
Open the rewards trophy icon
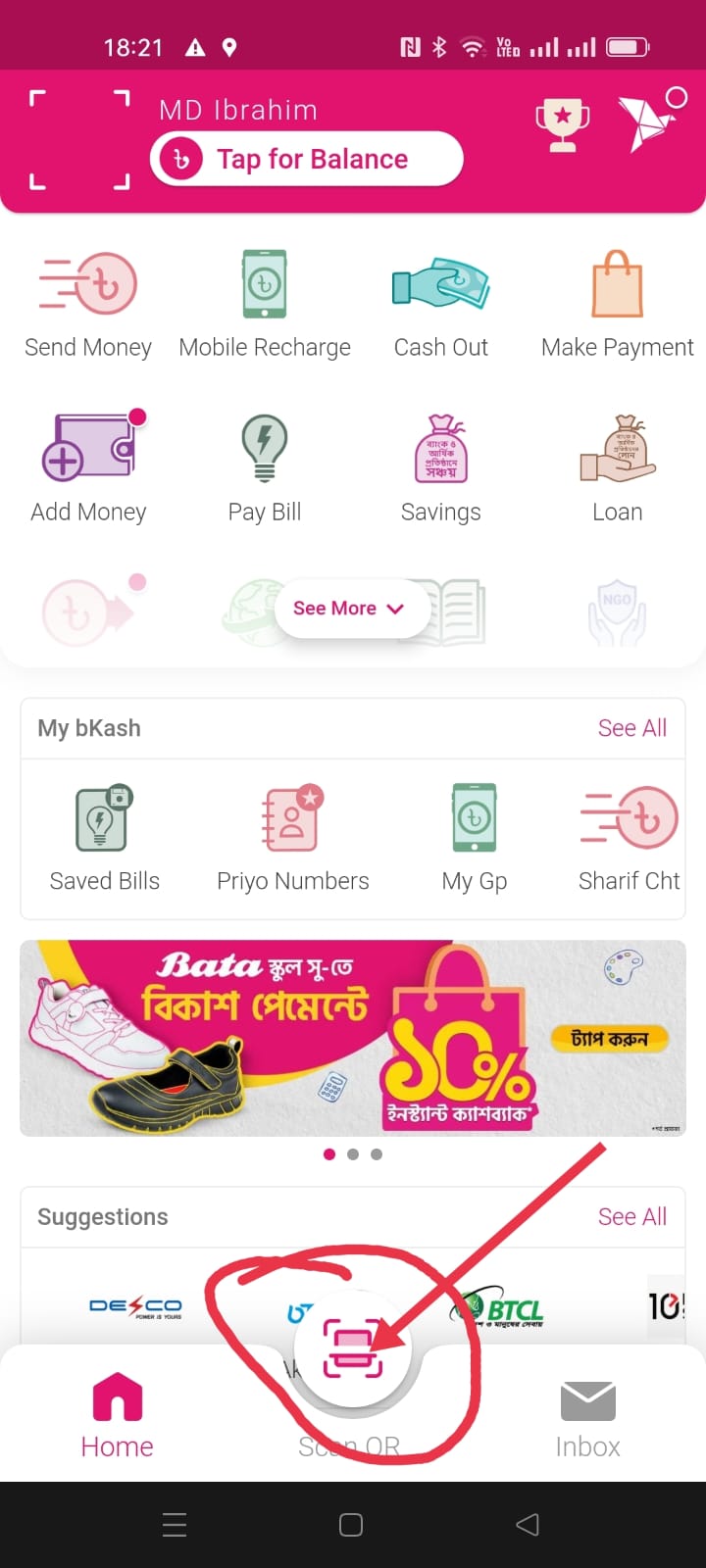[562, 126]
